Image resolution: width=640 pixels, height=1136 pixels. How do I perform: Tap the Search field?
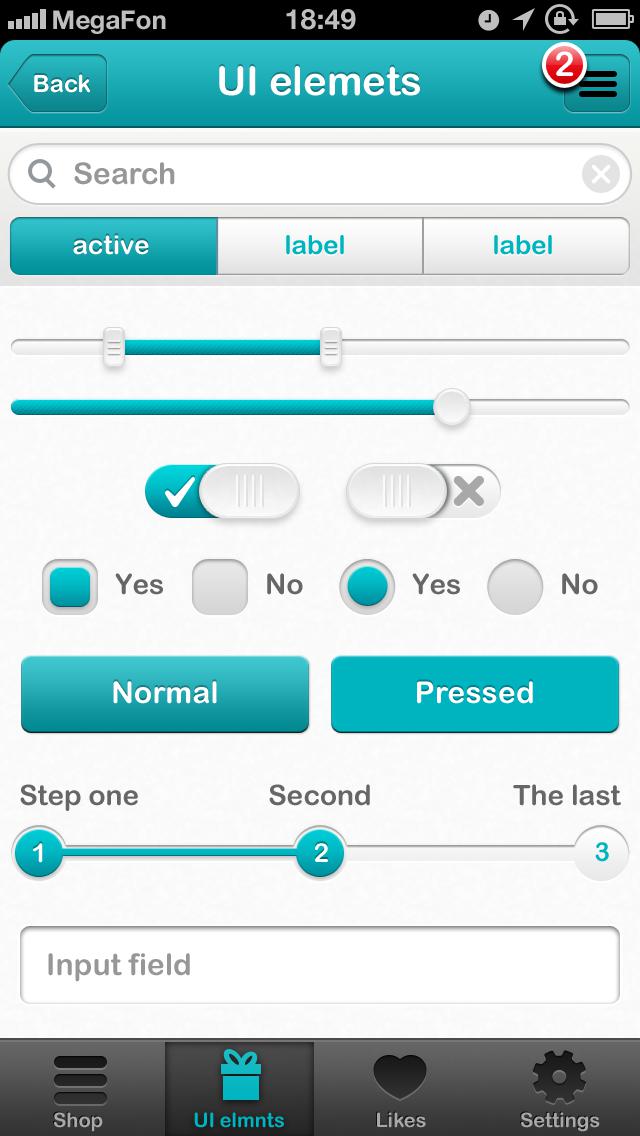coord(300,175)
